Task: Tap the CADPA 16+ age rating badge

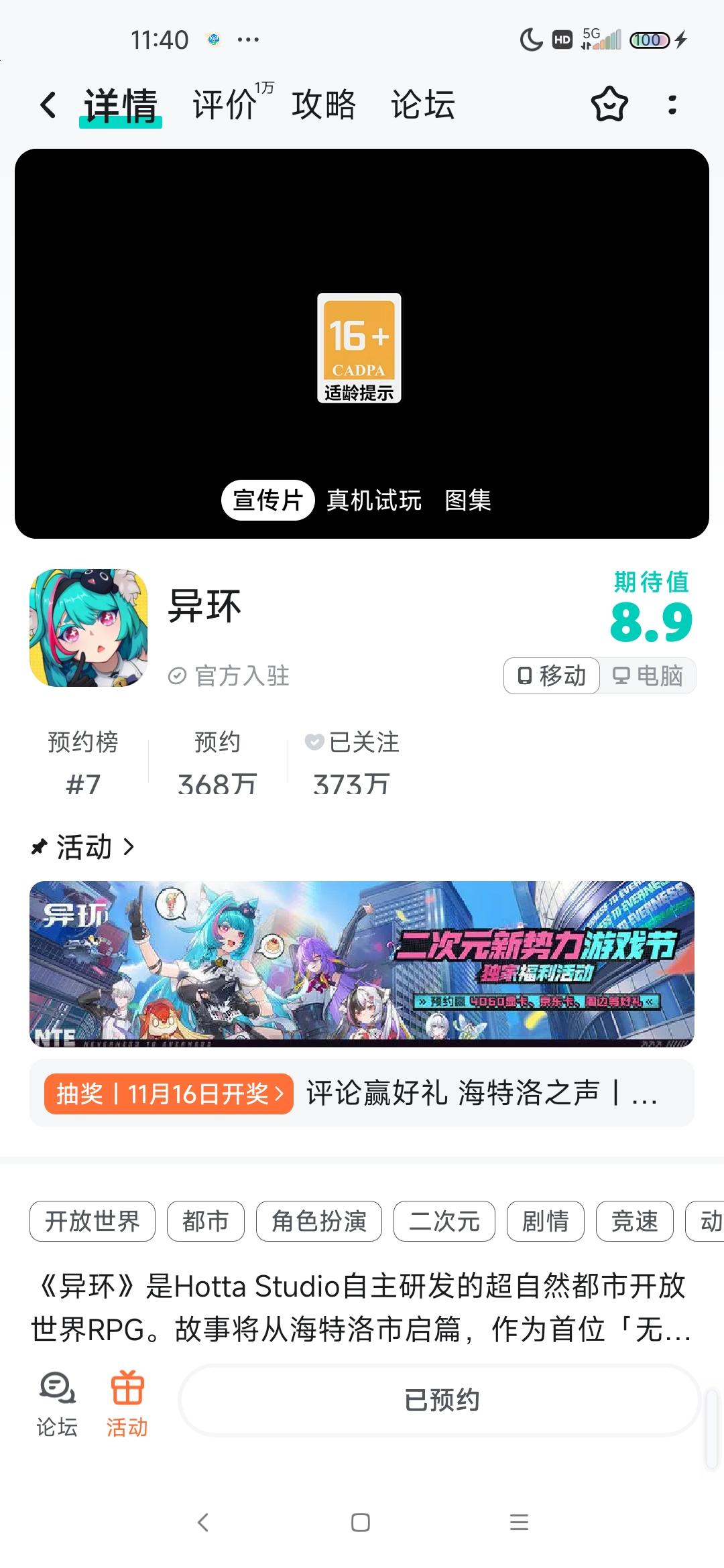Action: point(361,348)
